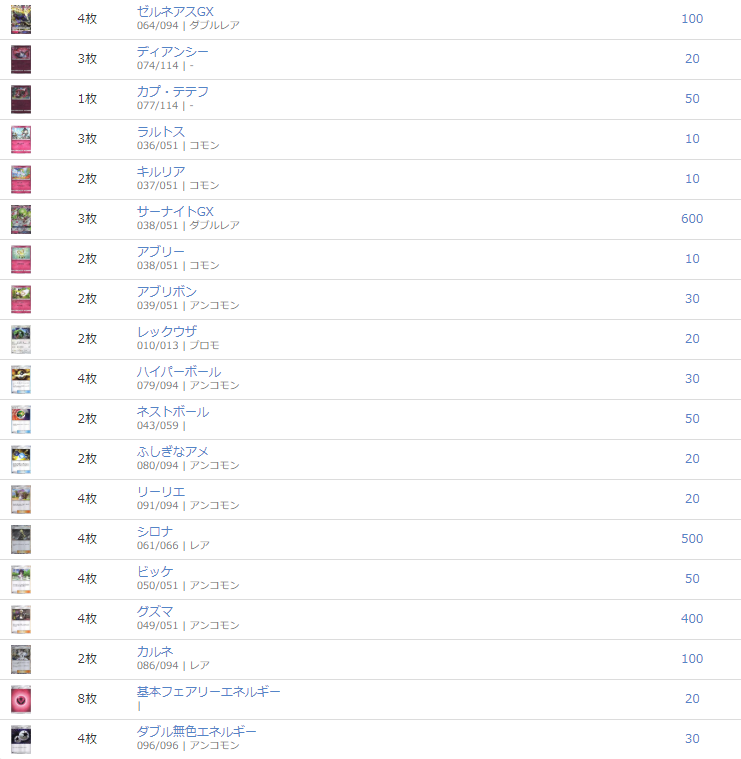The width and height of the screenshot is (741, 759).
Task: View the アブリー card page
Action: click(x=161, y=252)
